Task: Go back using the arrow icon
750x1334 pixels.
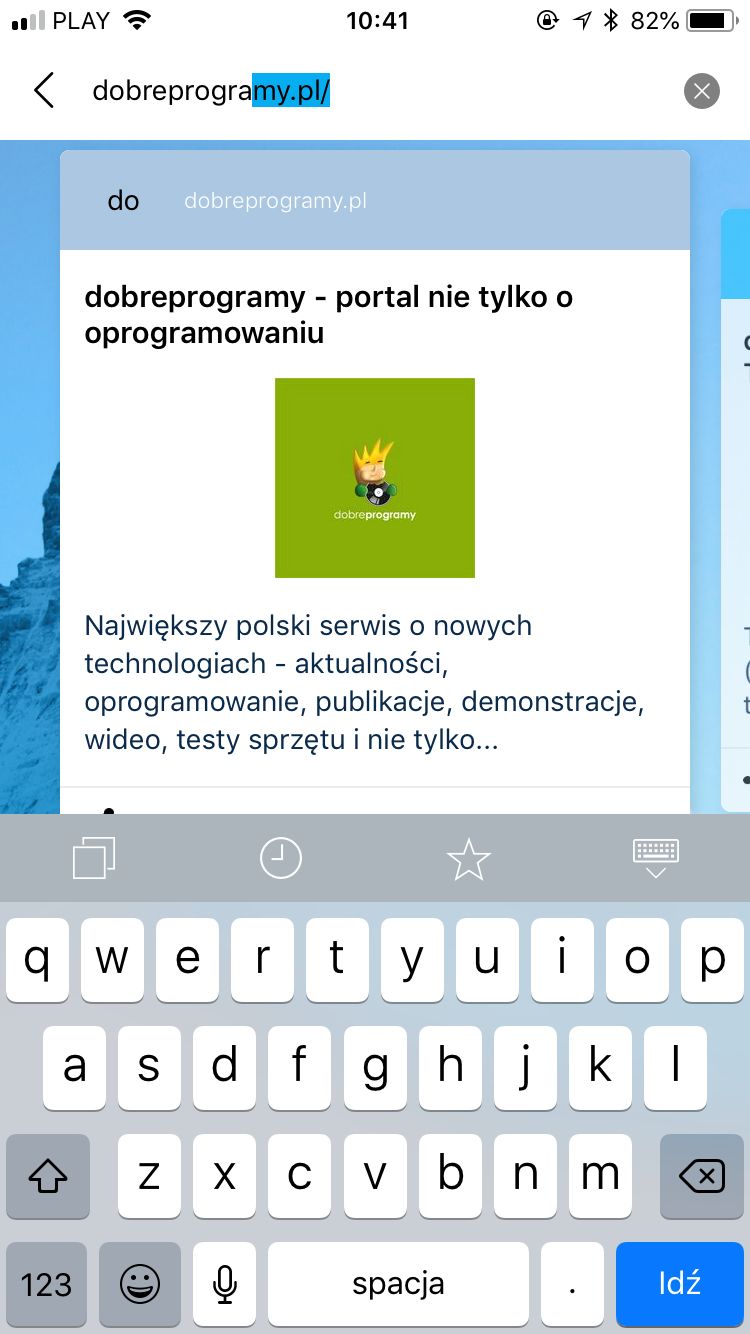Action: 44,91
